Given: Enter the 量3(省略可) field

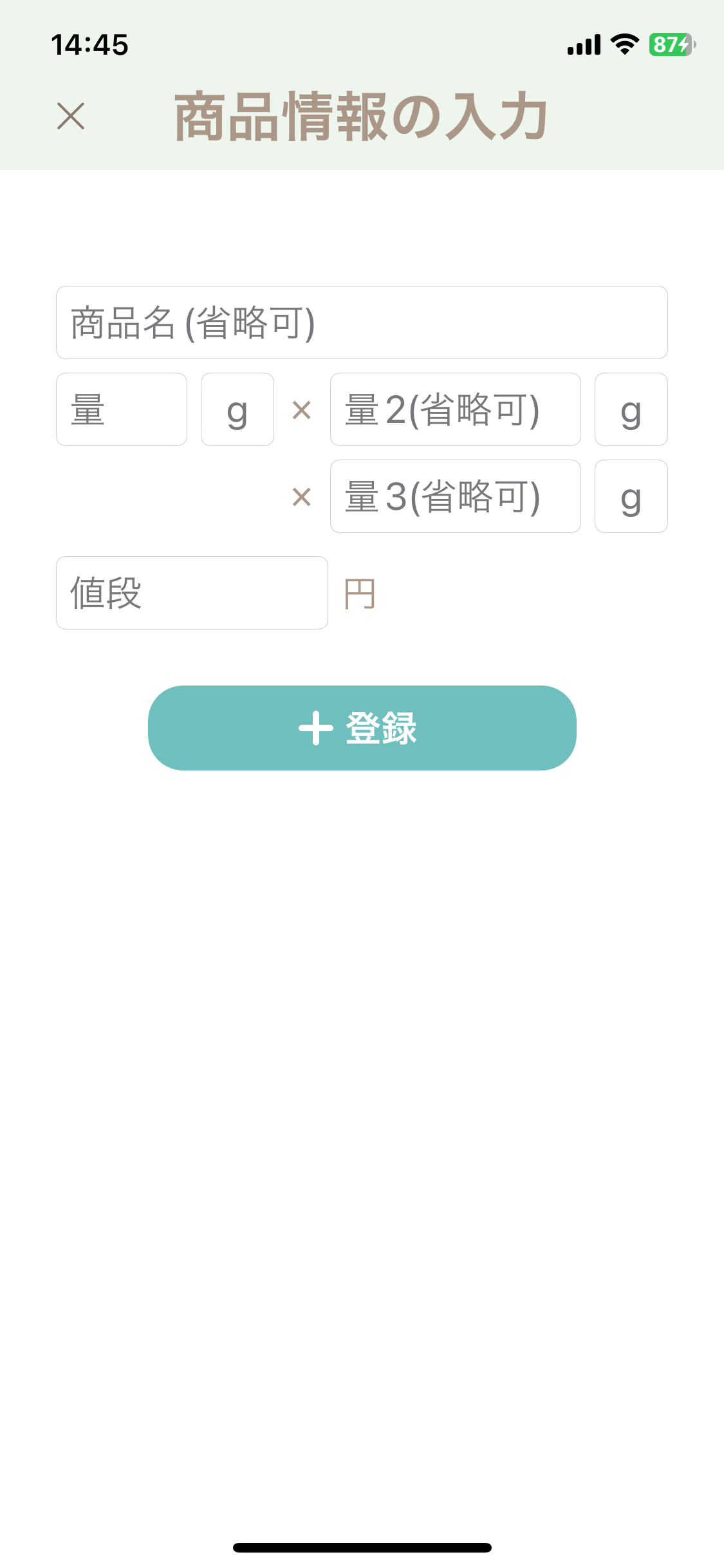Looking at the screenshot, I should pyautogui.click(x=455, y=496).
